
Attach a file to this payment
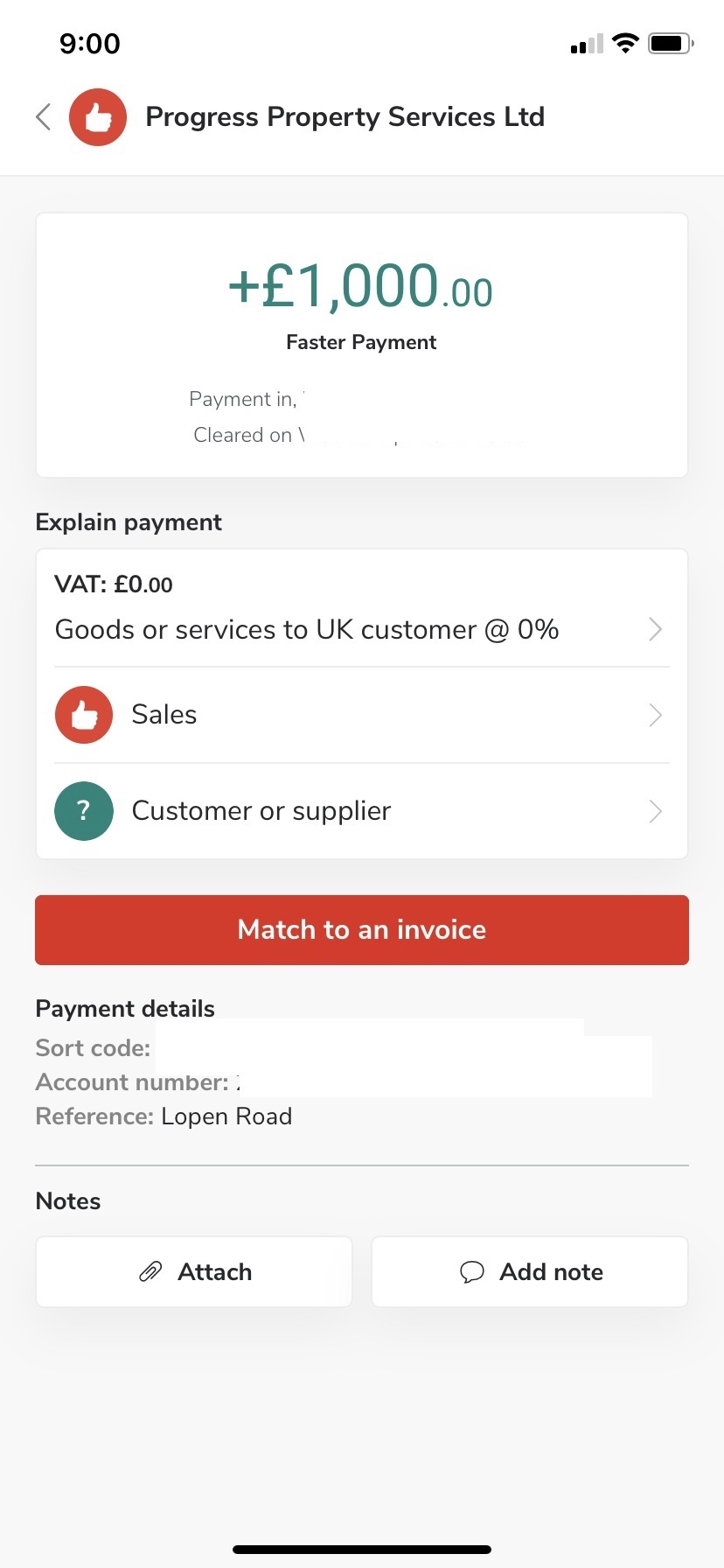point(194,1271)
